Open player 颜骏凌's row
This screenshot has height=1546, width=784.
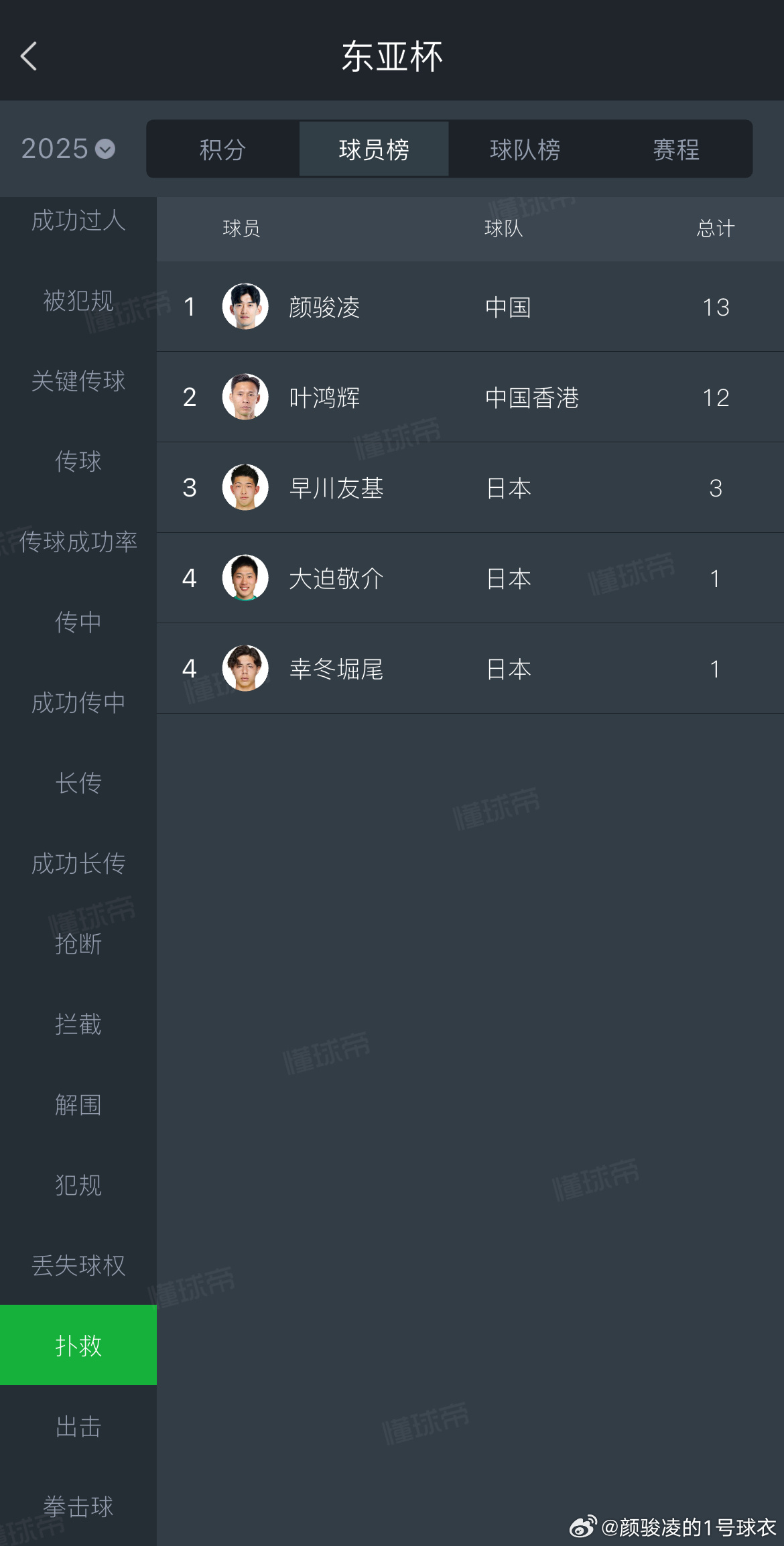click(x=470, y=307)
